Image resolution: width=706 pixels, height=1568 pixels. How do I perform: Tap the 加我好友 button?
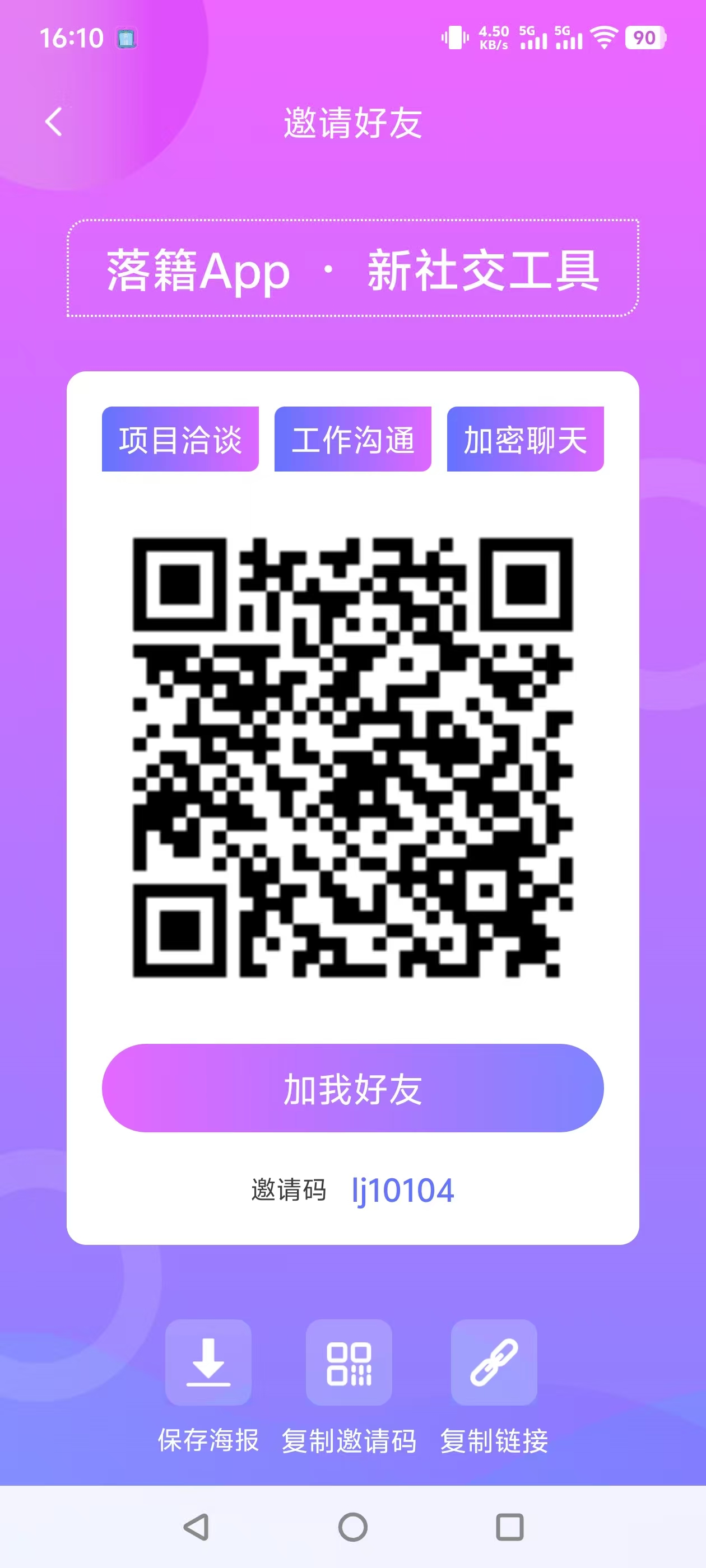[x=352, y=1088]
